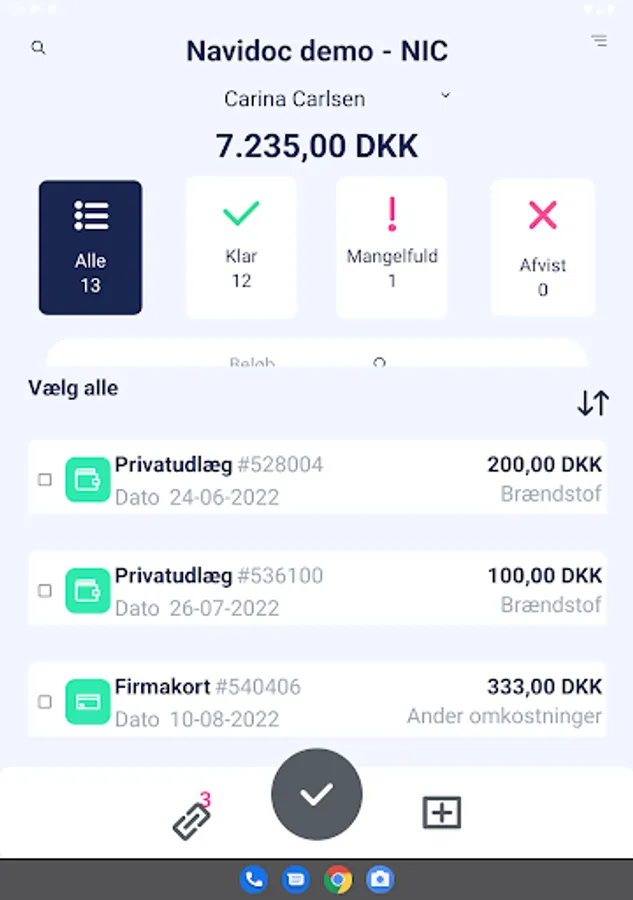
Task: Show the Klar expenses
Action: (241, 247)
